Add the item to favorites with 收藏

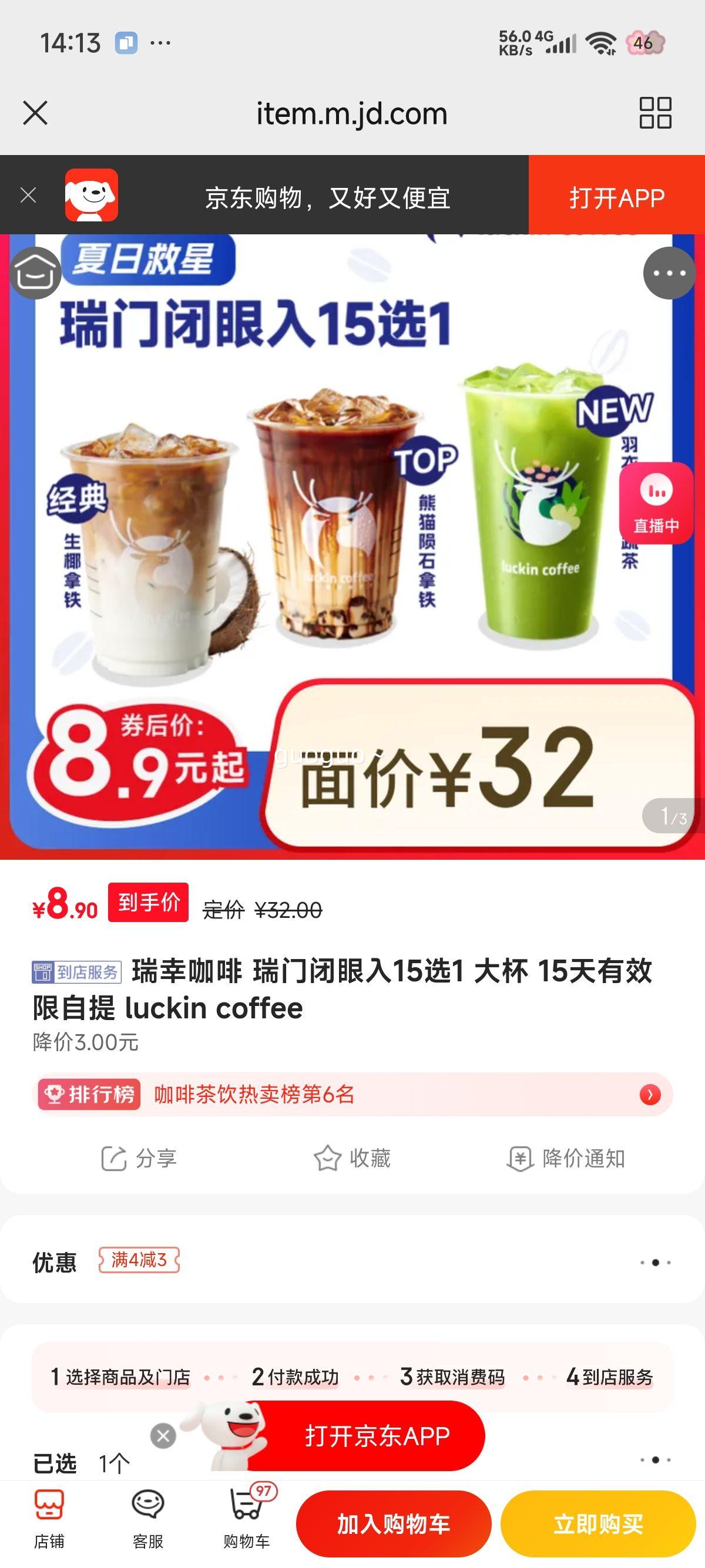pyautogui.click(x=352, y=1158)
